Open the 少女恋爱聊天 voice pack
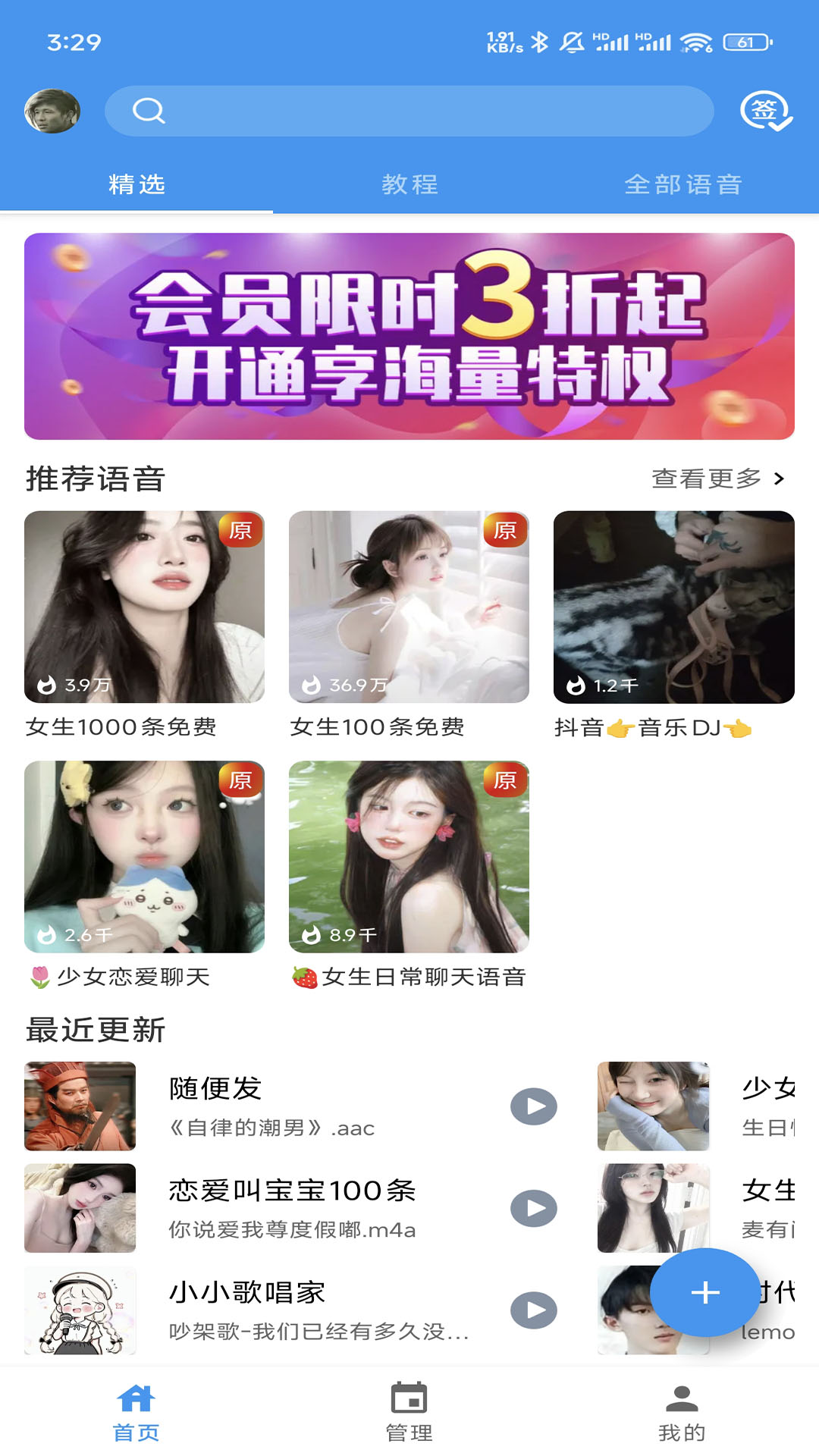Image resolution: width=819 pixels, height=1456 pixels. pyautogui.click(x=144, y=857)
